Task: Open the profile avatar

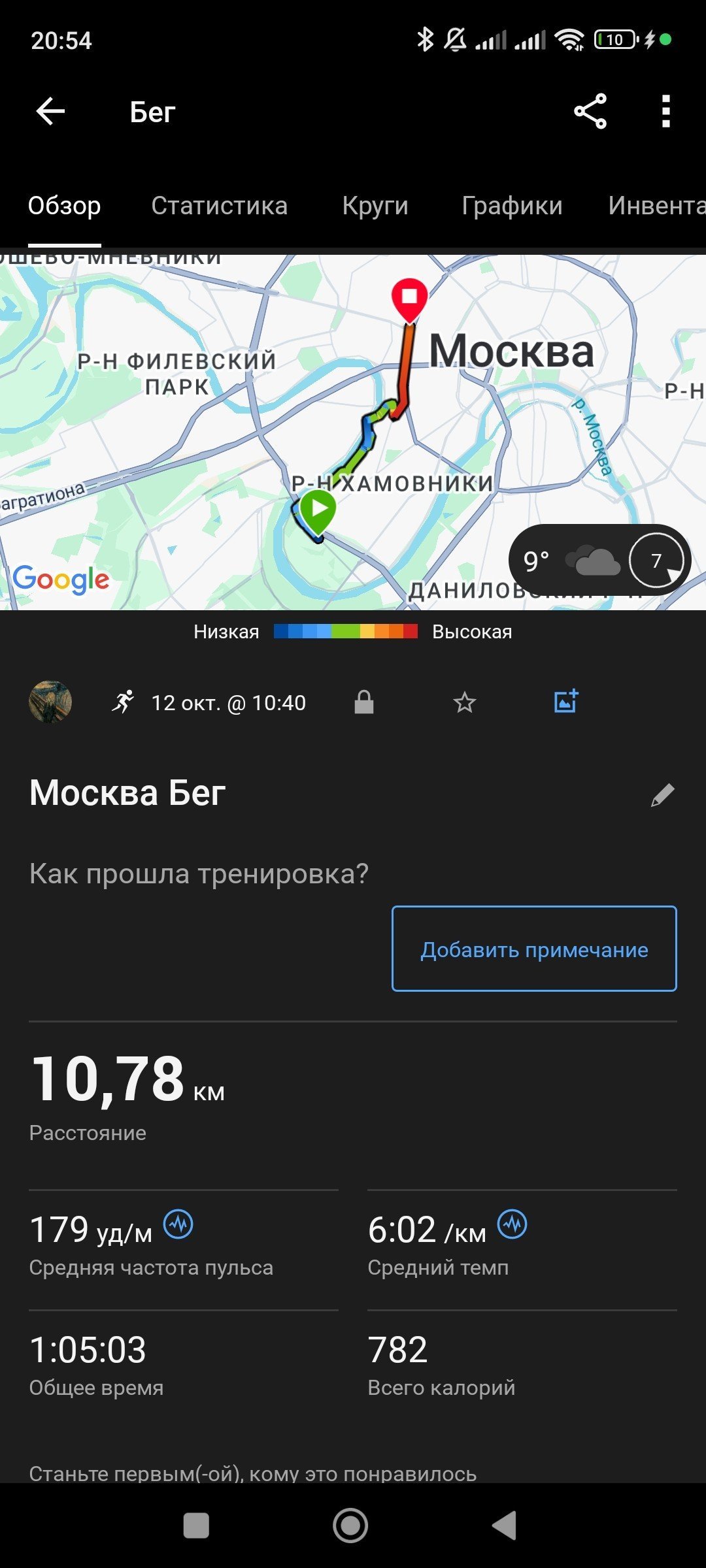Action: click(x=50, y=702)
